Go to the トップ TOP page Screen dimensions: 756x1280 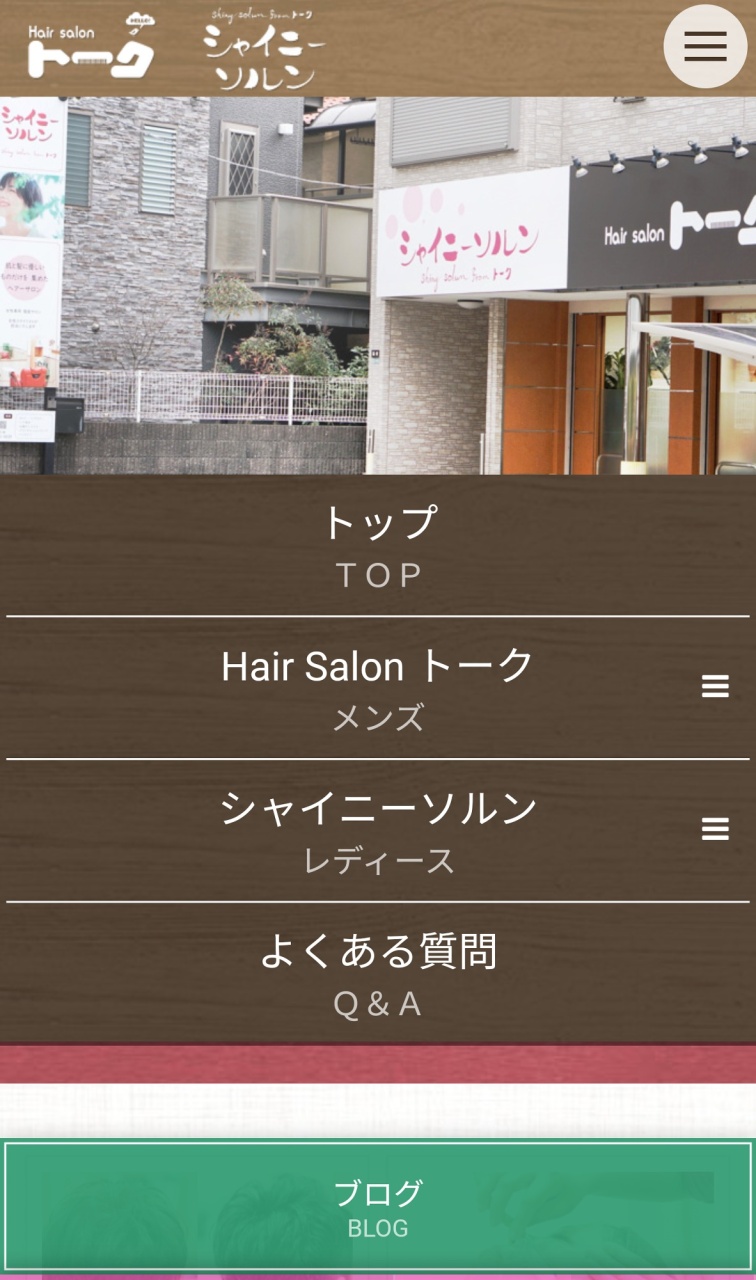tap(378, 546)
